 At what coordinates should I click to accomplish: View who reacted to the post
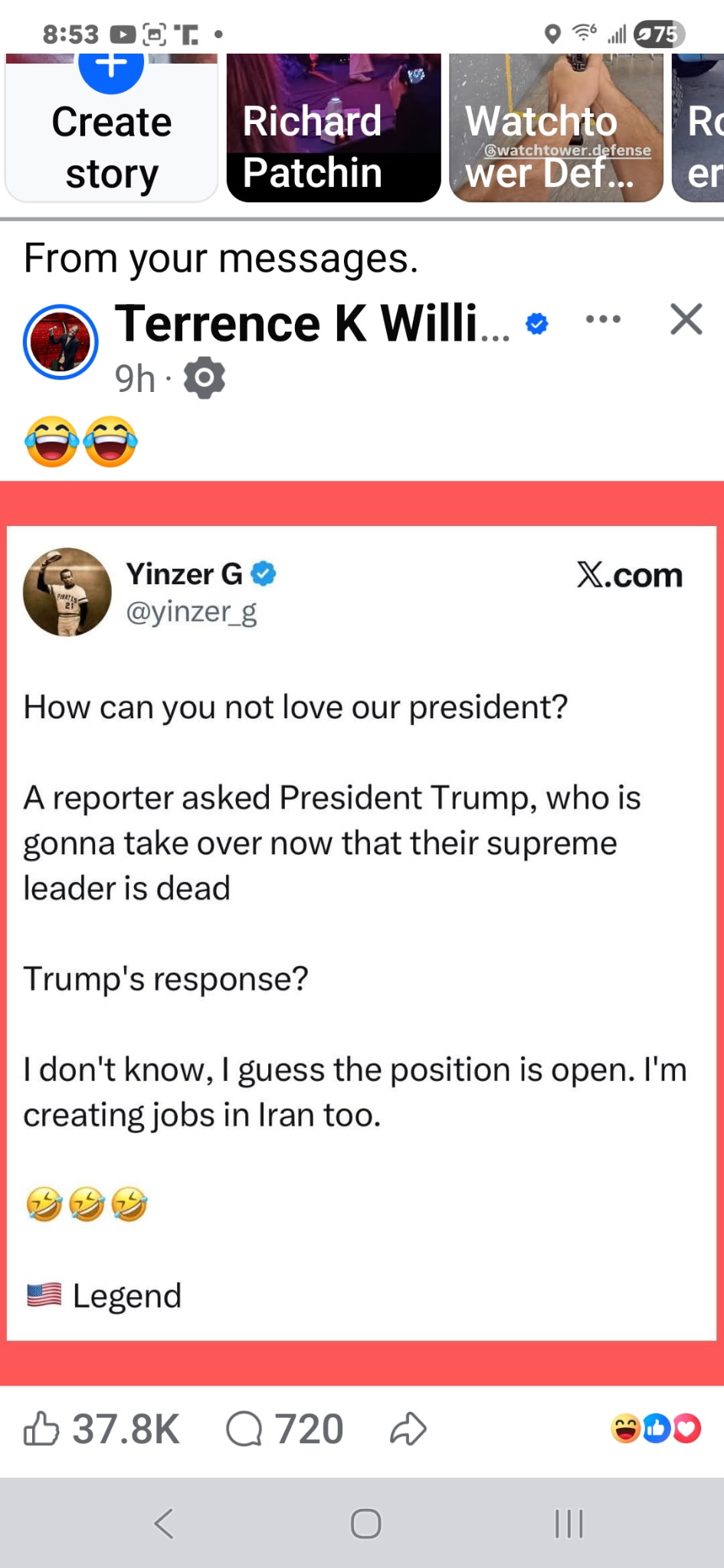[656, 1429]
